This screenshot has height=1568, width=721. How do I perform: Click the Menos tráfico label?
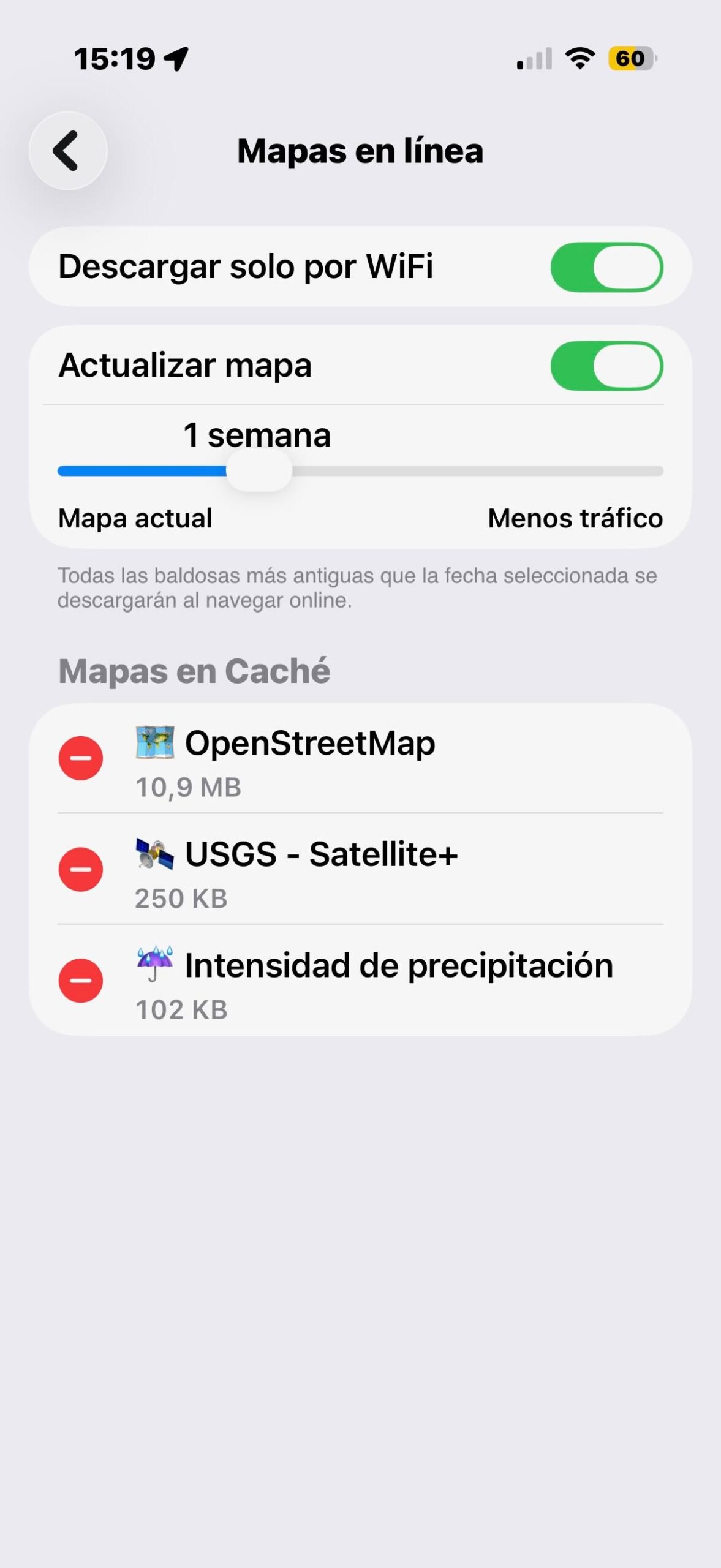[x=575, y=518]
